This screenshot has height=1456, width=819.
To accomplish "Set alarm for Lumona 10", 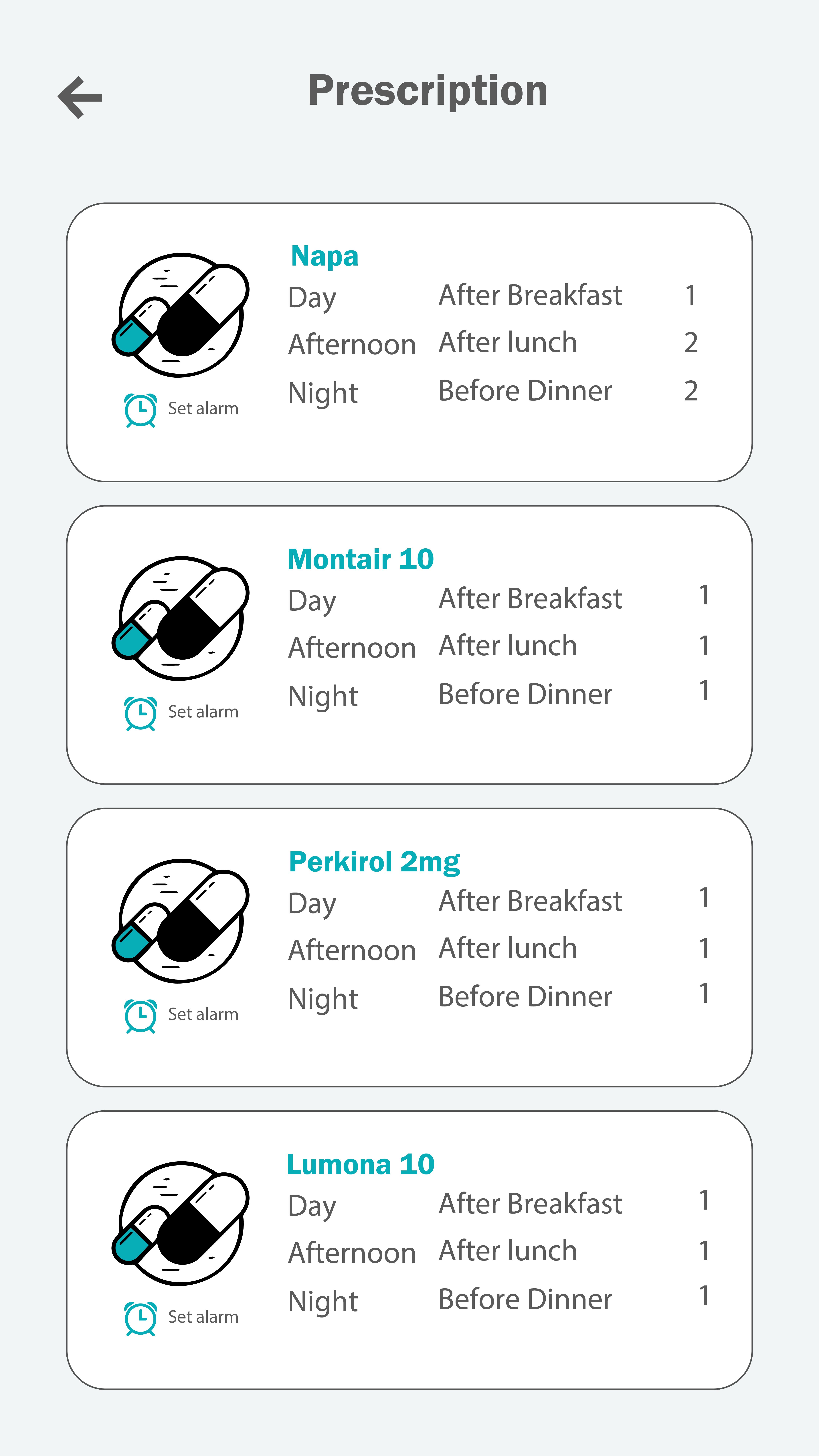I will 181,1317.
